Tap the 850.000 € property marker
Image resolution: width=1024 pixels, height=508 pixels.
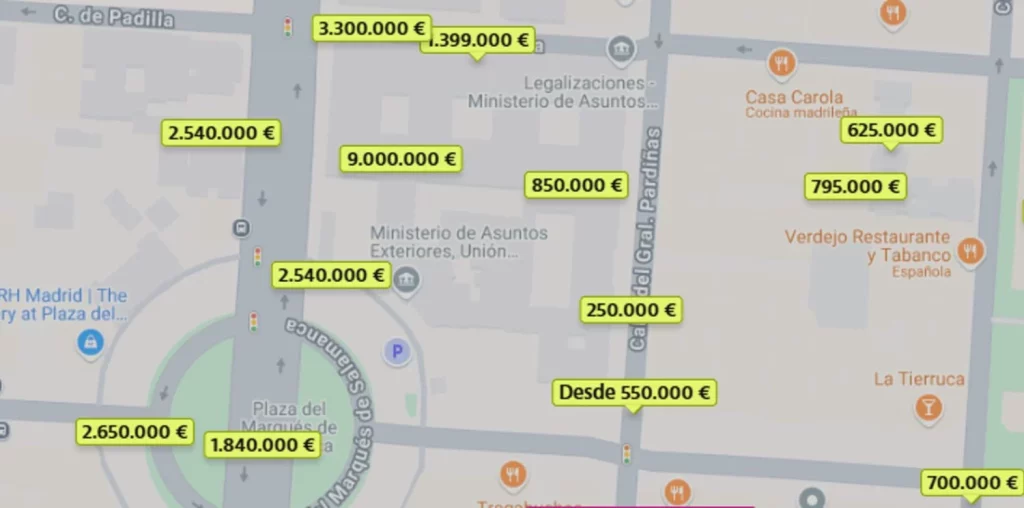click(x=576, y=185)
